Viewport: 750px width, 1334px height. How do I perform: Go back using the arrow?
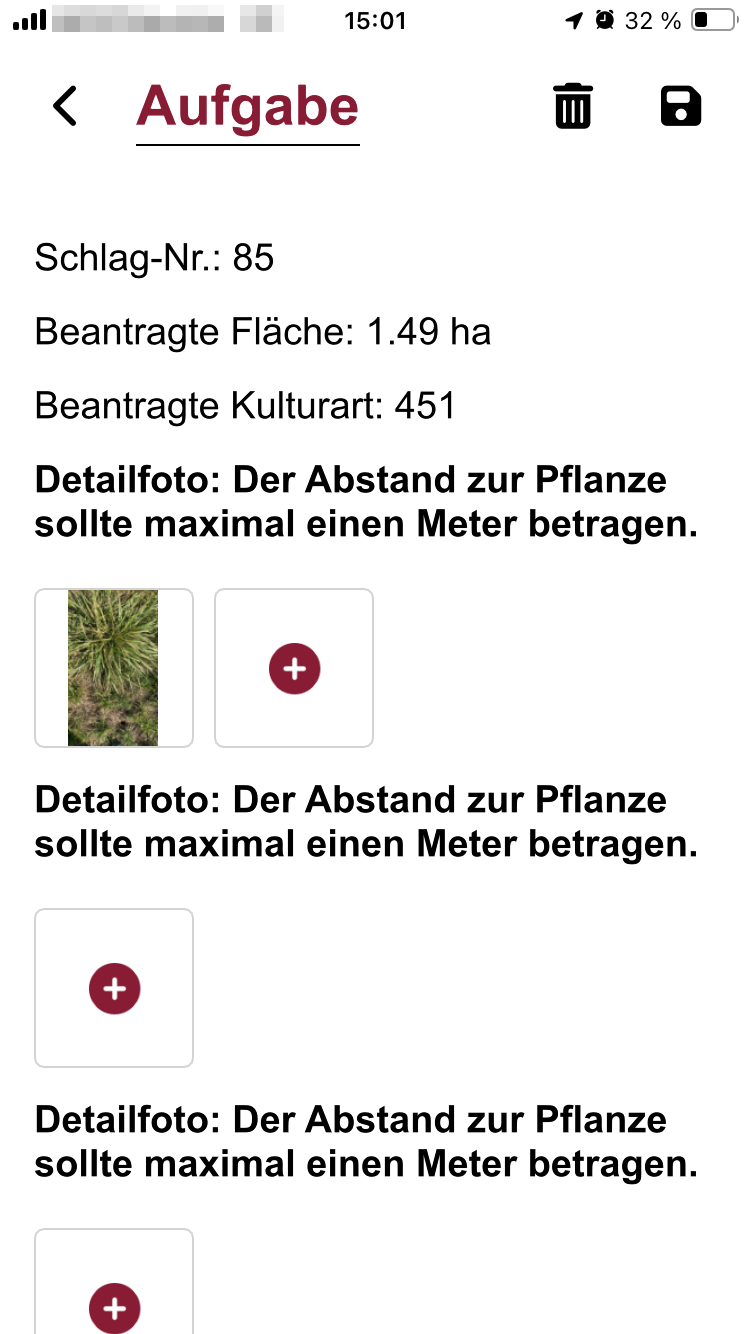(65, 106)
